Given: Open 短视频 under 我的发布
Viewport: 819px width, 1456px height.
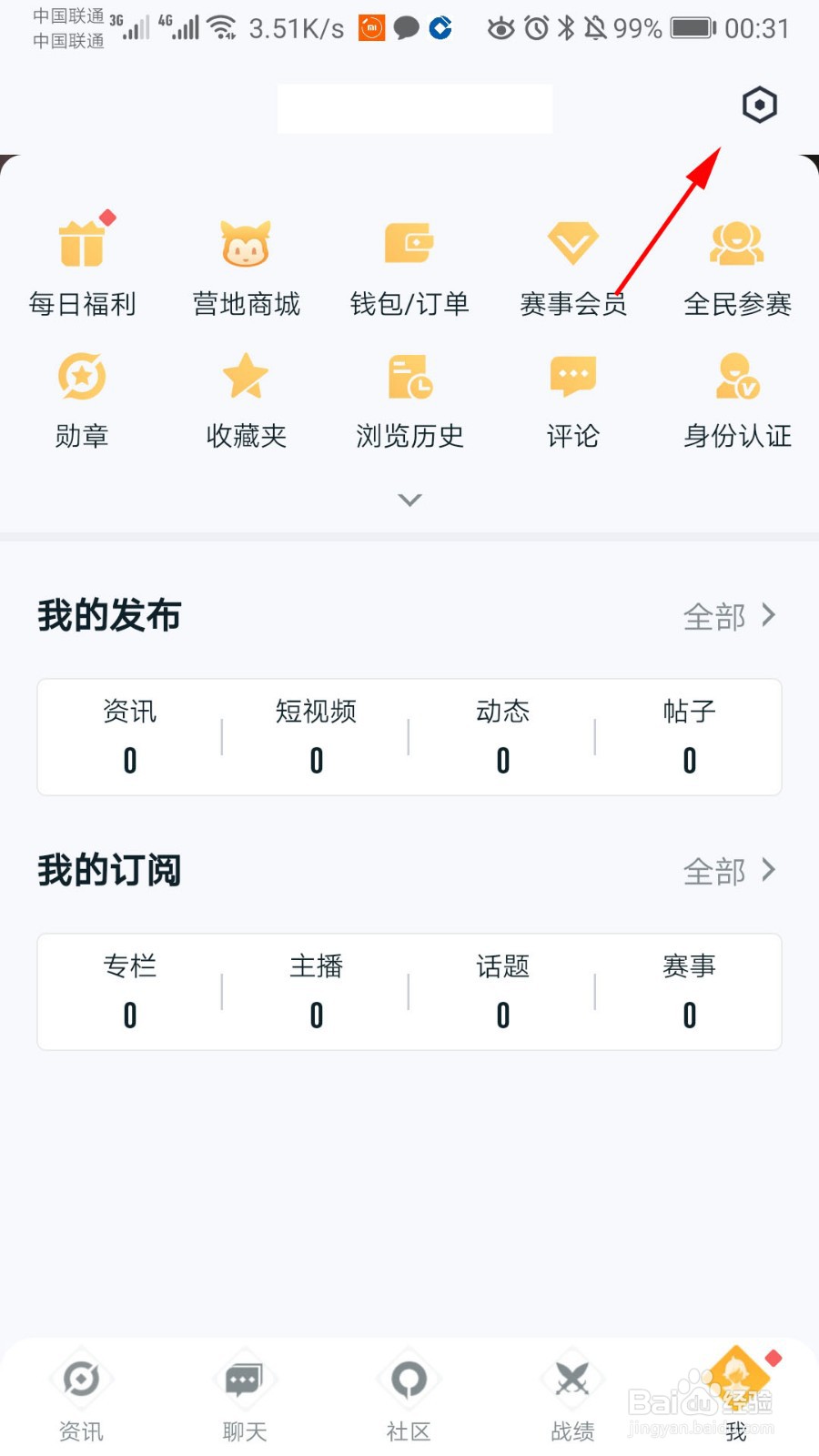Looking at the screenshot, I should coord(316,736).
